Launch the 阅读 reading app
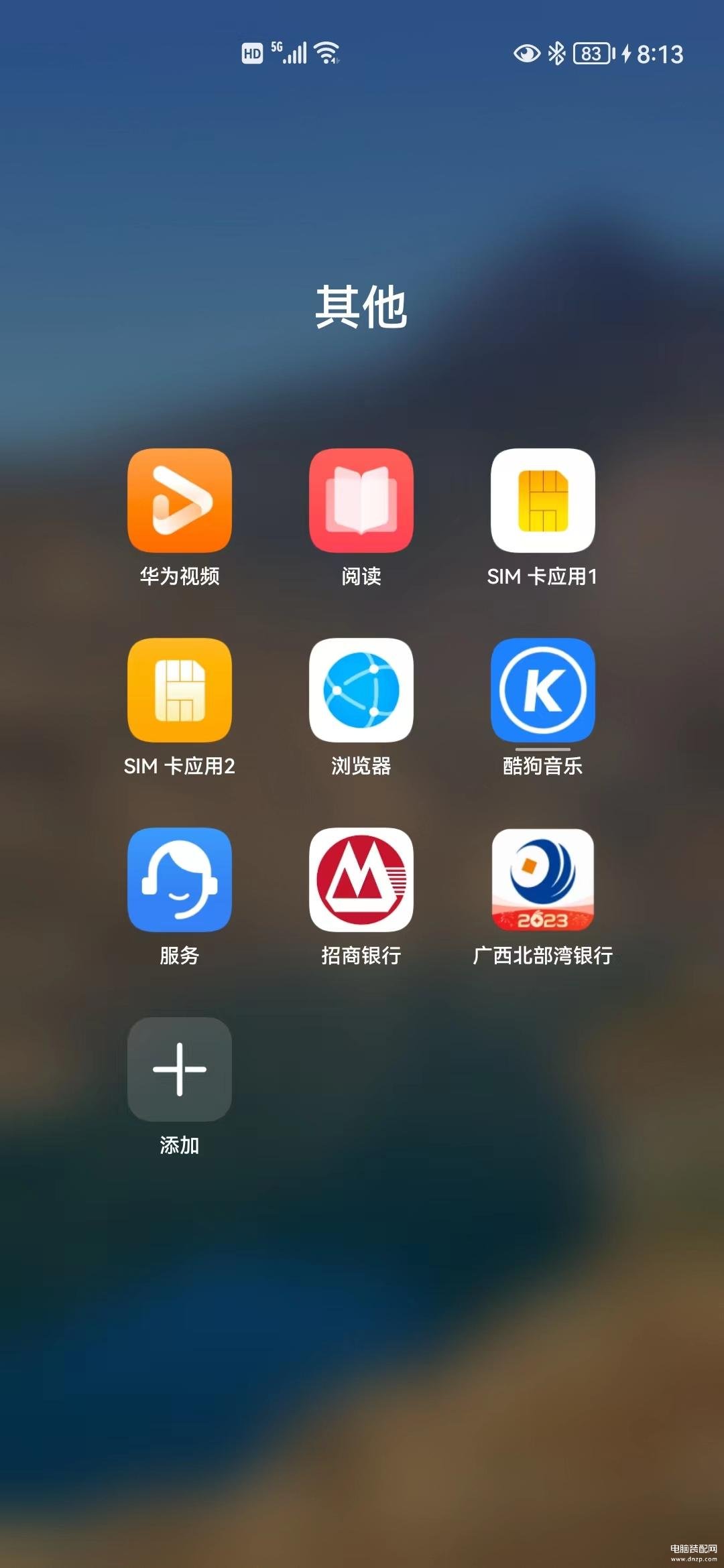The width and height of the screenshot is (724, 1568). tap(361, 501)
